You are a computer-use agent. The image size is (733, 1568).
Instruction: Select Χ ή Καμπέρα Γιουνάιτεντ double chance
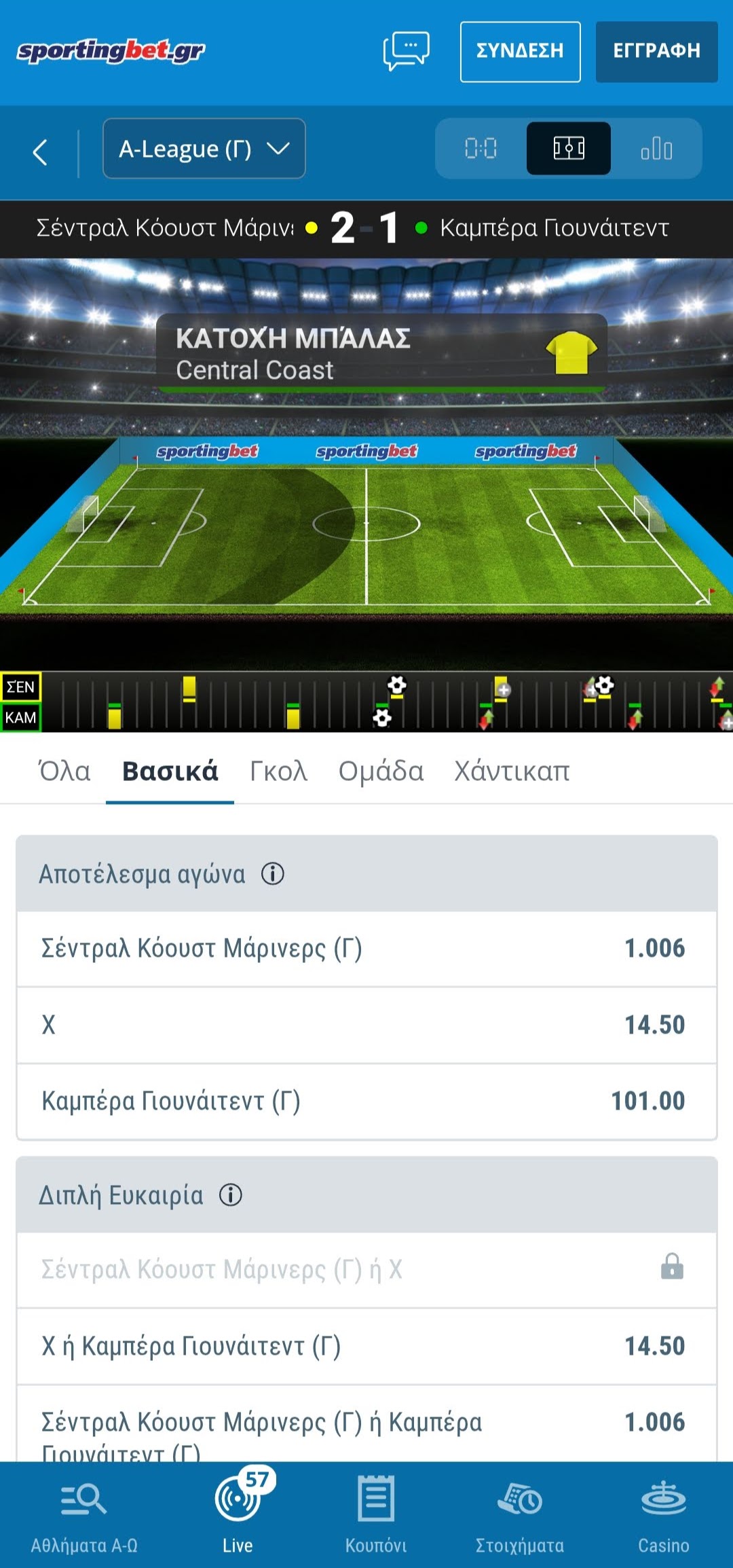(x=366, y=1346)
